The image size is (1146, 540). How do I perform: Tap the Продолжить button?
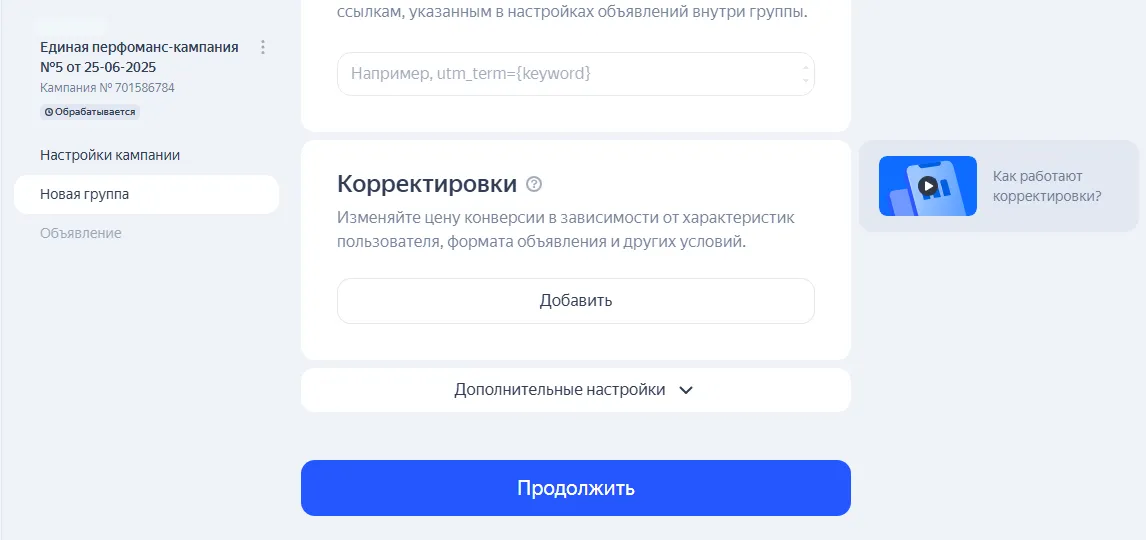point(575,488)
